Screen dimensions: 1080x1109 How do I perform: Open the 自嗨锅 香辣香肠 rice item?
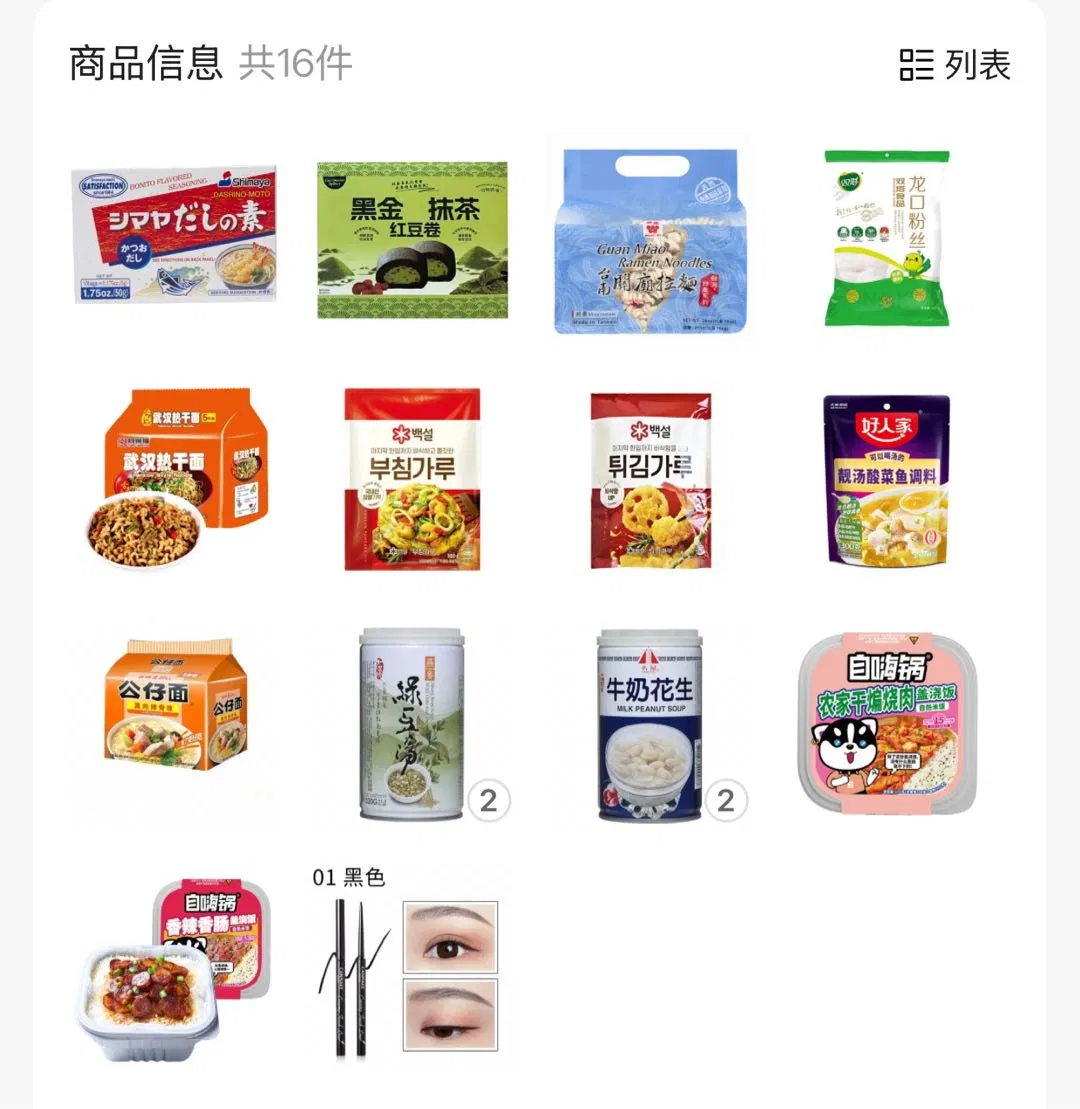point(174,966)
